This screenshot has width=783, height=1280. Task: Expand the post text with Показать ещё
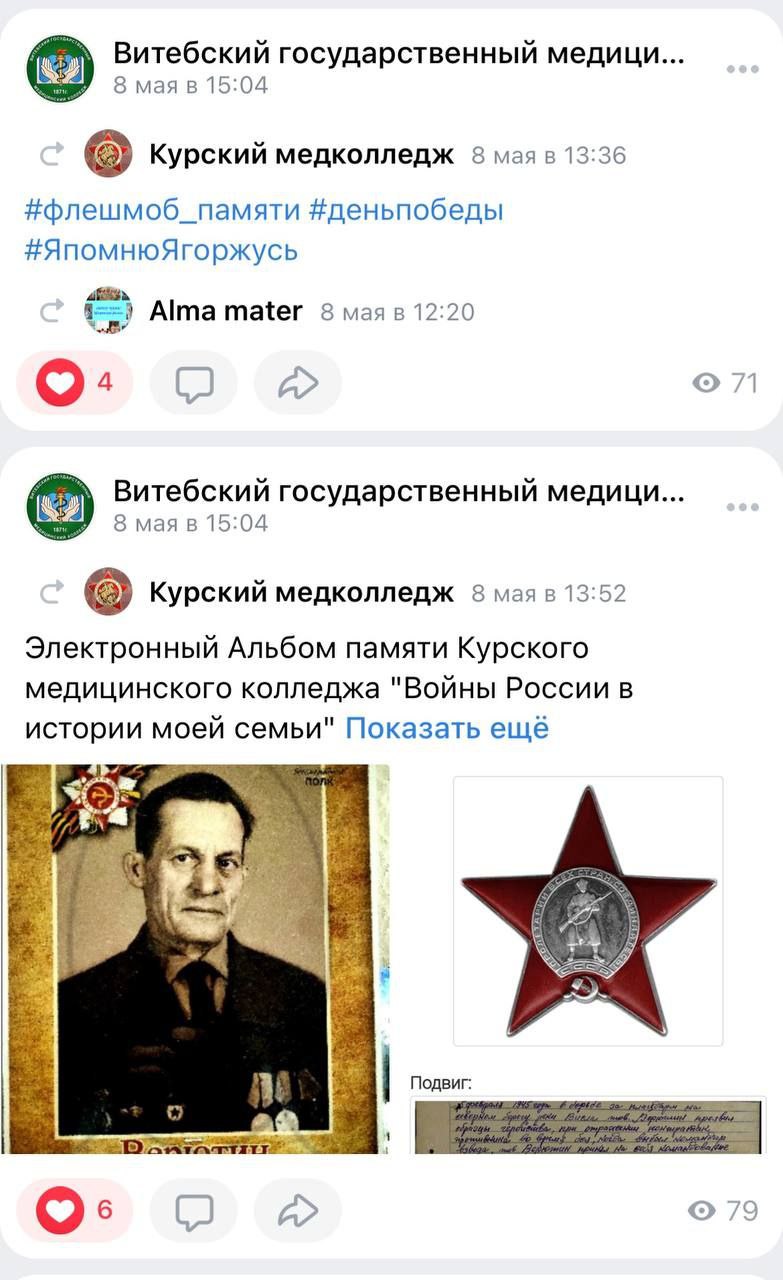(447, 728)
